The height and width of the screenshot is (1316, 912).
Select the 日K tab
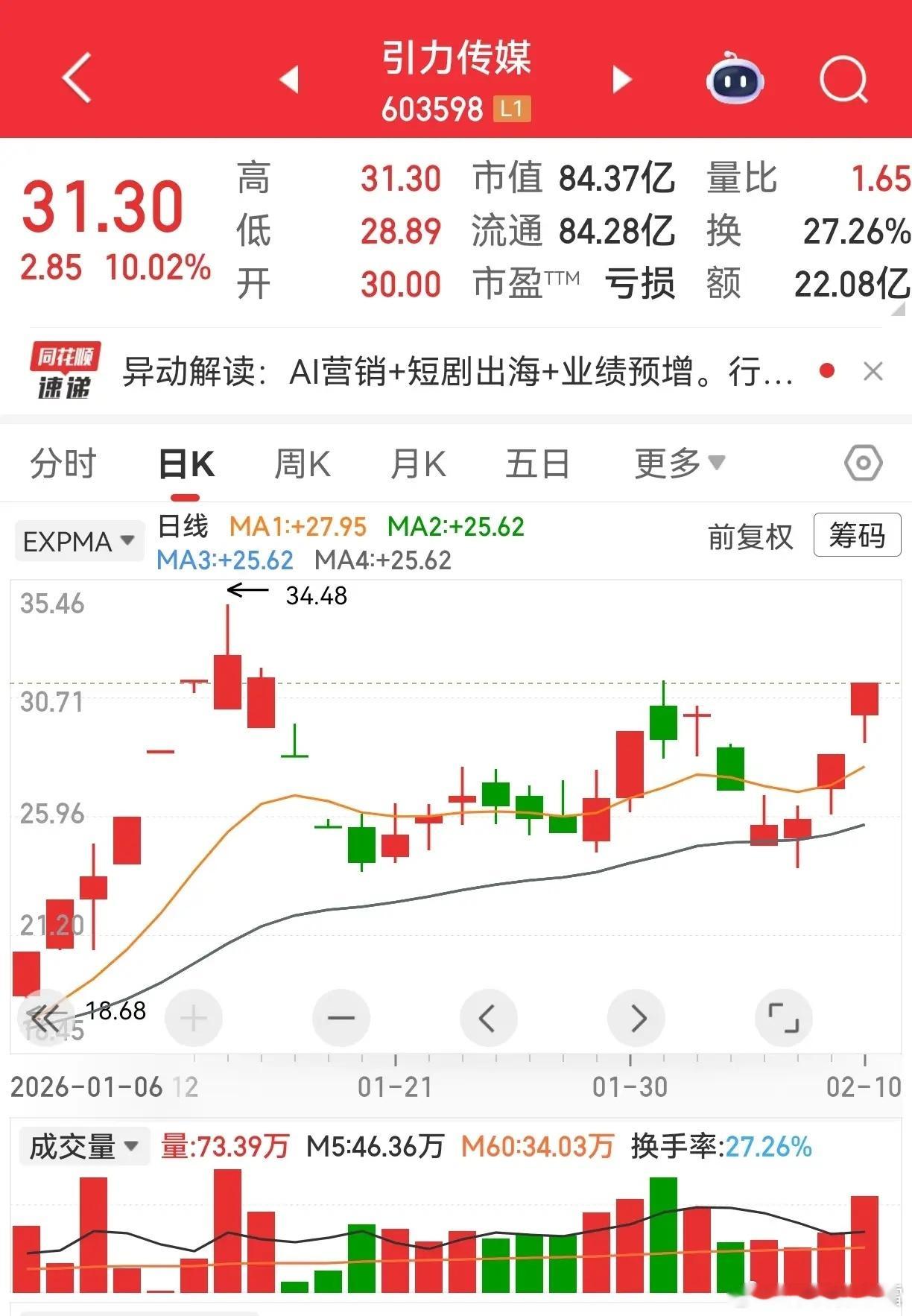186,464
